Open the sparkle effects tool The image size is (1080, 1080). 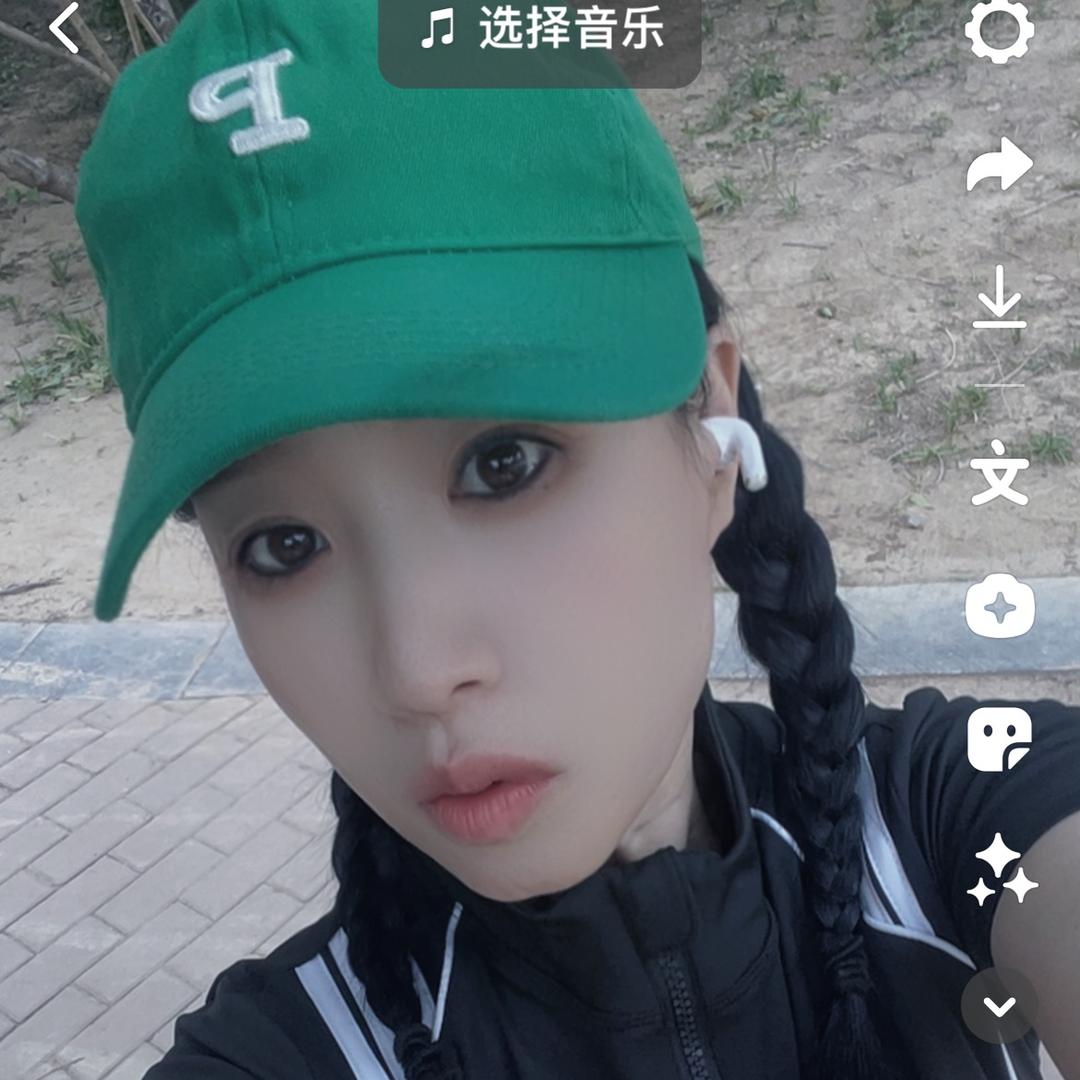[x=1001, y=870]
